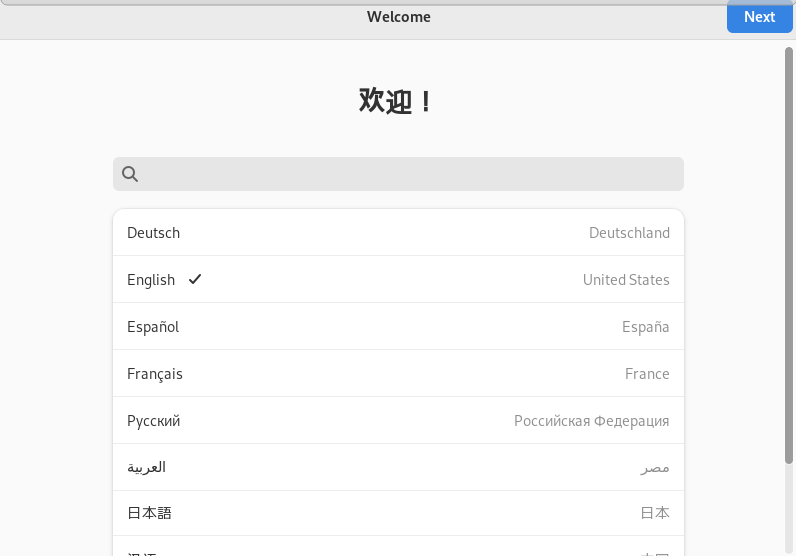Choose English United States
This screenshot has width=796, height=556.
click(398, 280)
